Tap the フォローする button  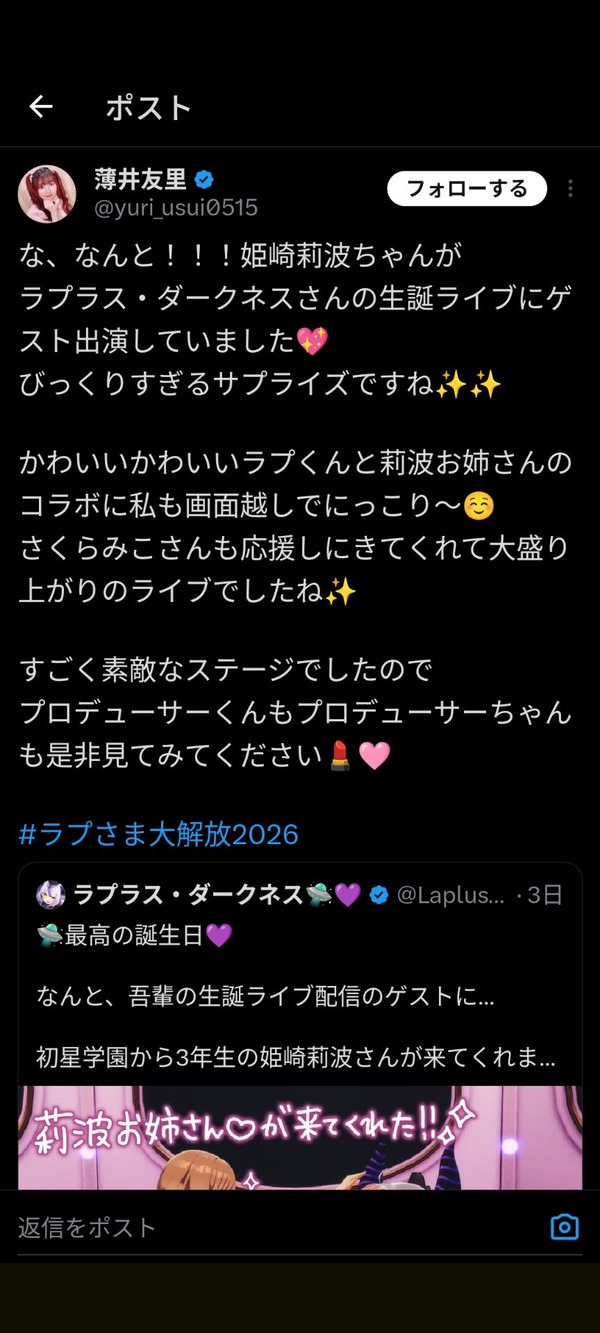(x=467, y=188)
